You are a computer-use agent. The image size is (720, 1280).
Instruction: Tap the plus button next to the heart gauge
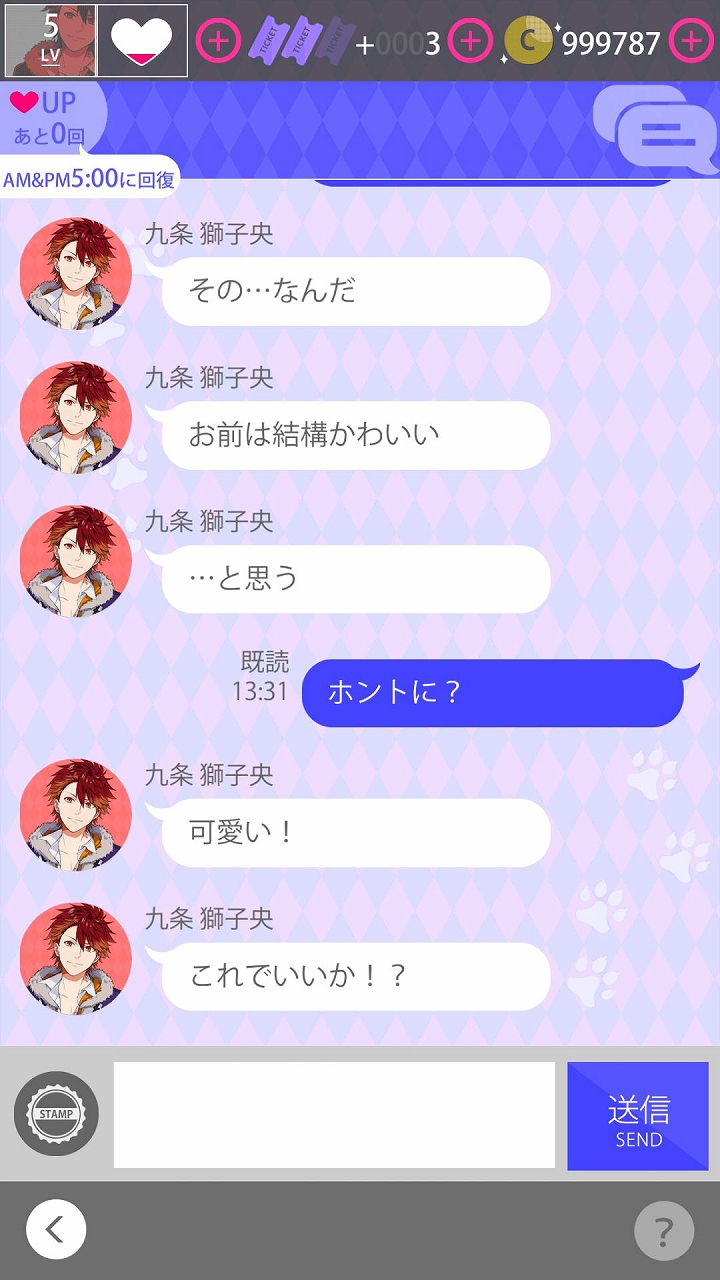[218, 41]
